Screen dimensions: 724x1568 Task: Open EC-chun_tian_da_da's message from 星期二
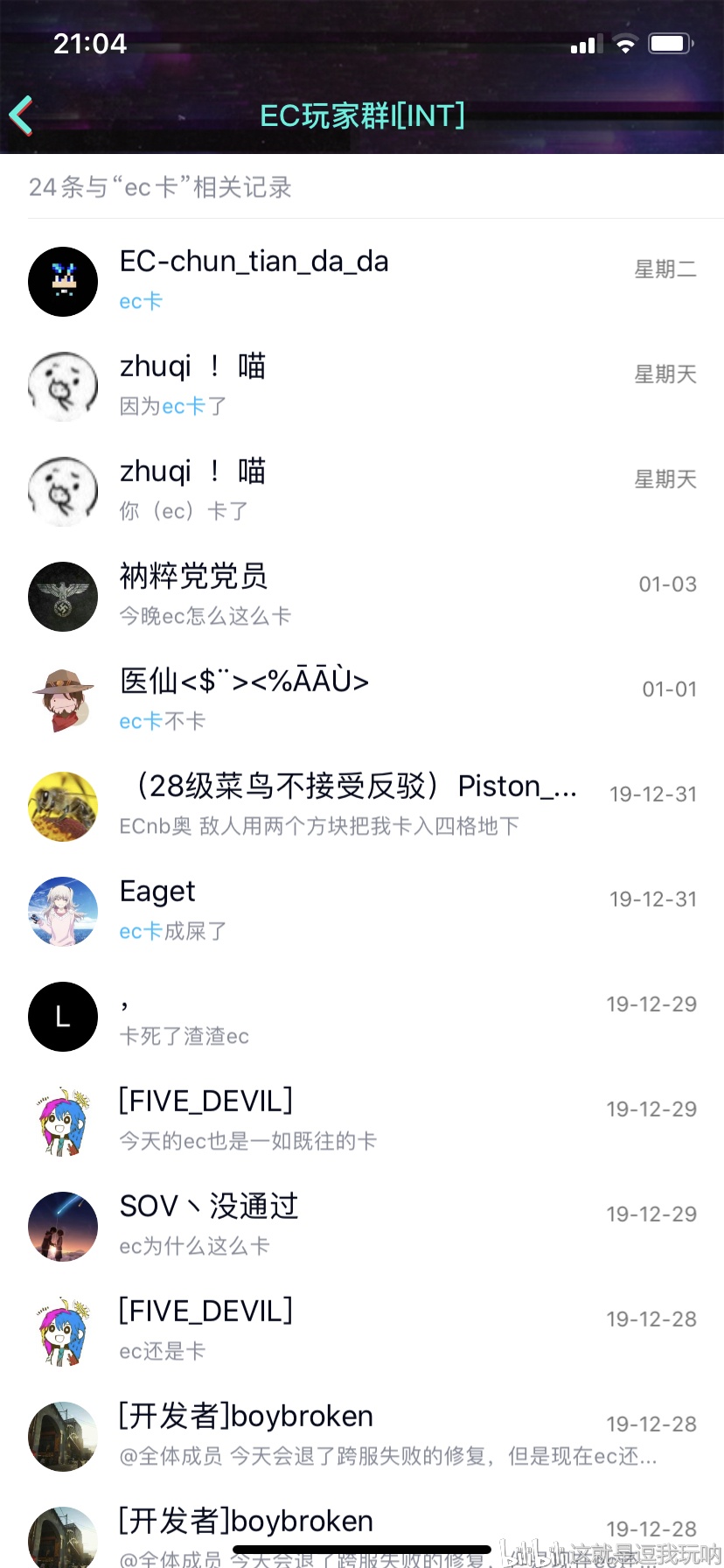coord(362,281)
